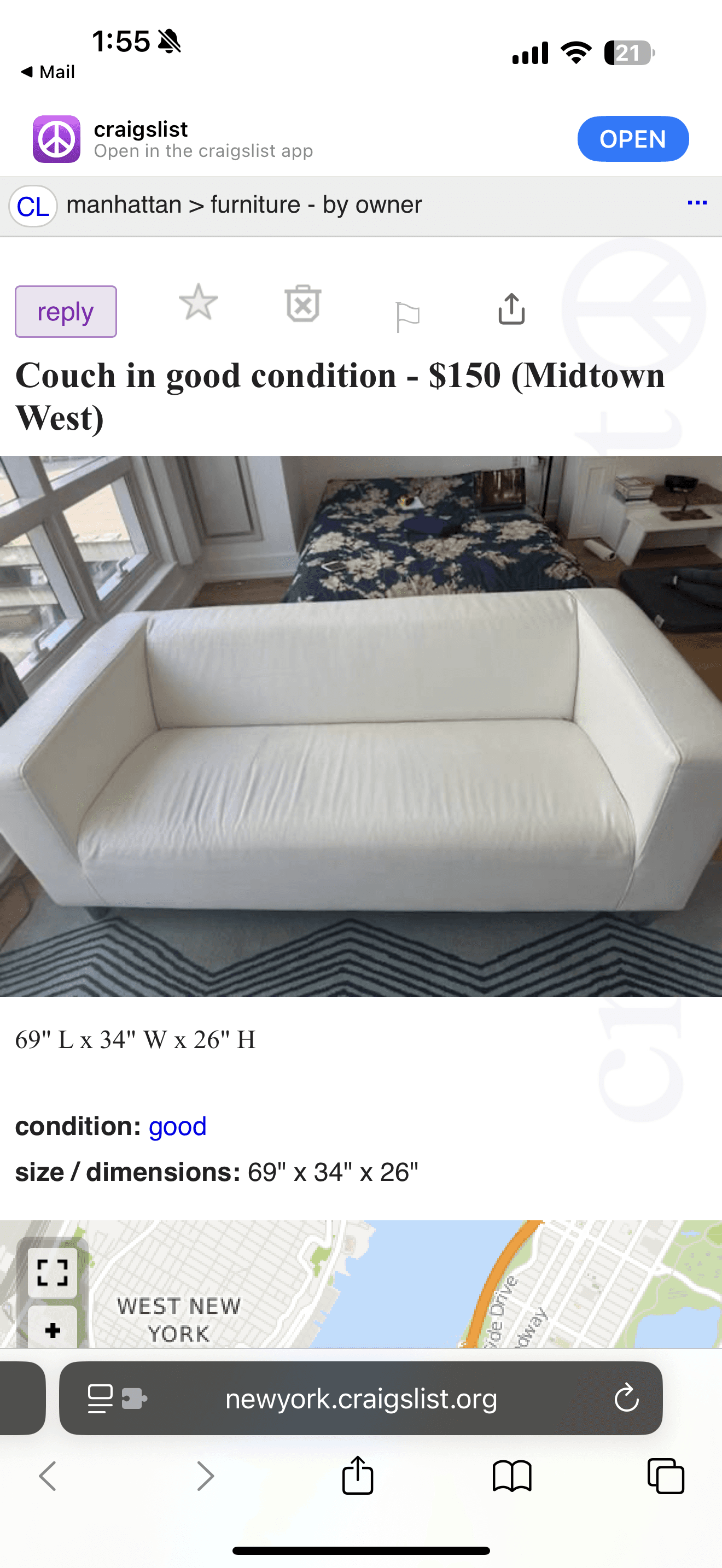The height and width of the screenshot is (1568, 722).
Task: Return to the Mail app
Action: (x=49, y=71)
